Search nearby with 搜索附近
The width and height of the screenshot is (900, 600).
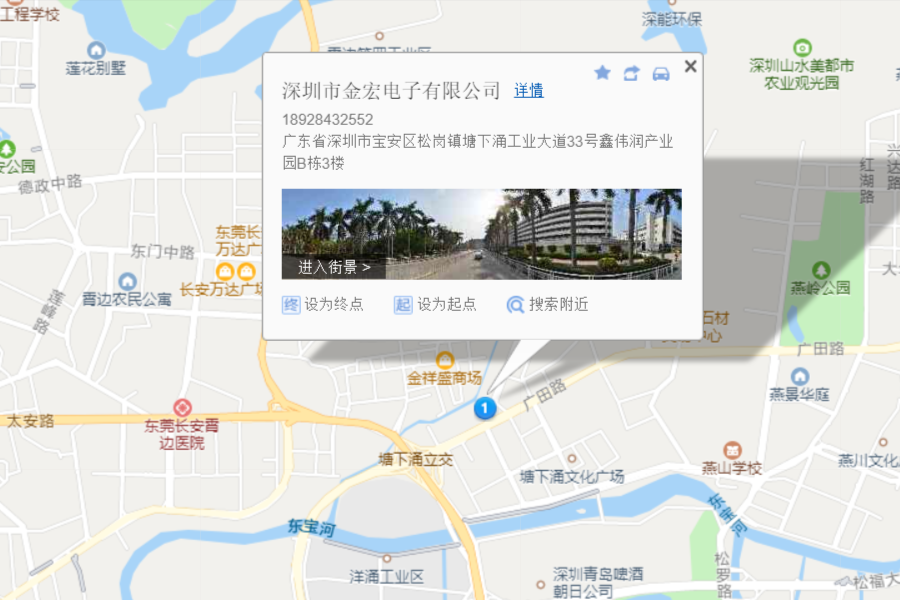coord(547,304)
